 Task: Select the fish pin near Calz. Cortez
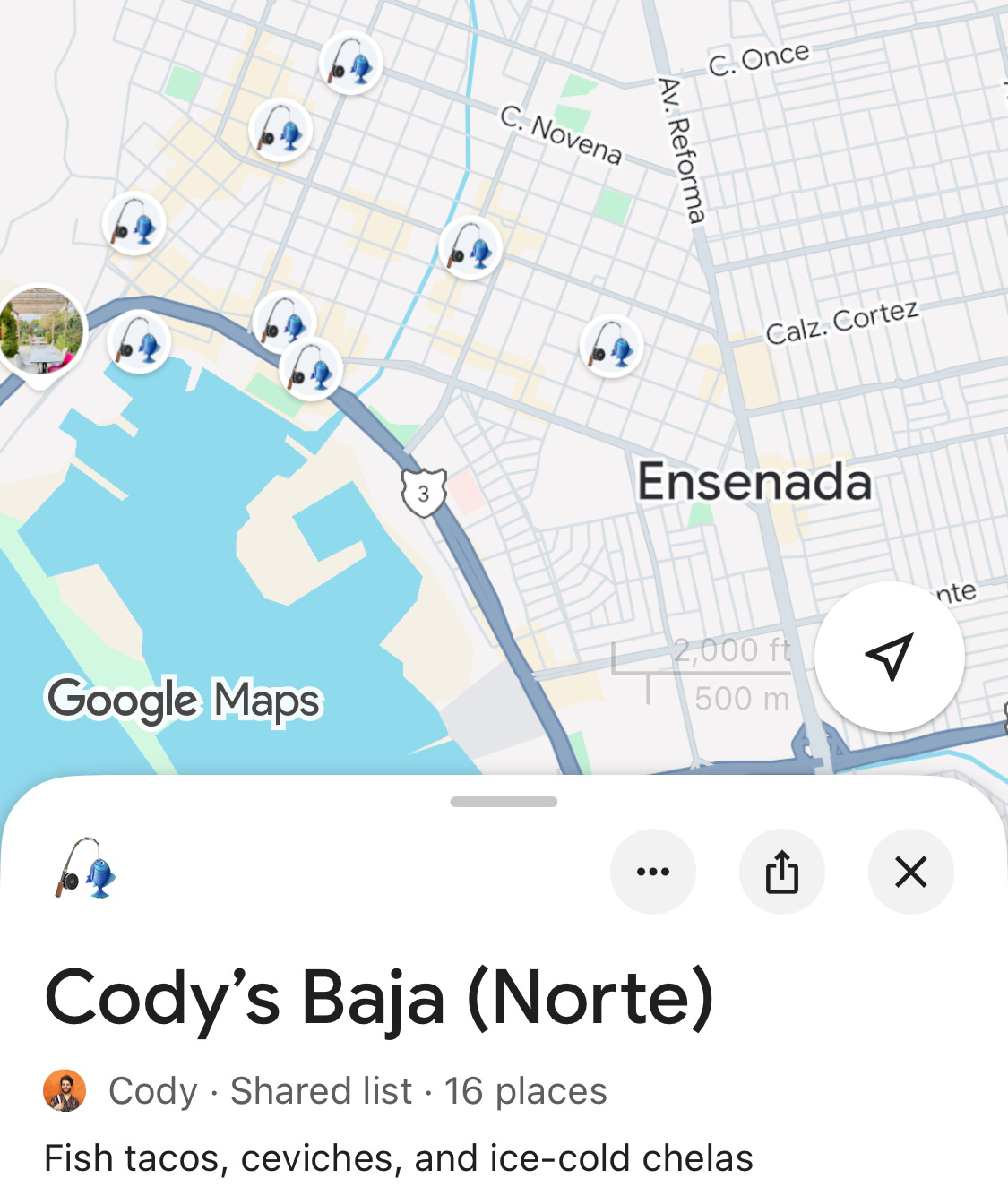coord(612,346)
